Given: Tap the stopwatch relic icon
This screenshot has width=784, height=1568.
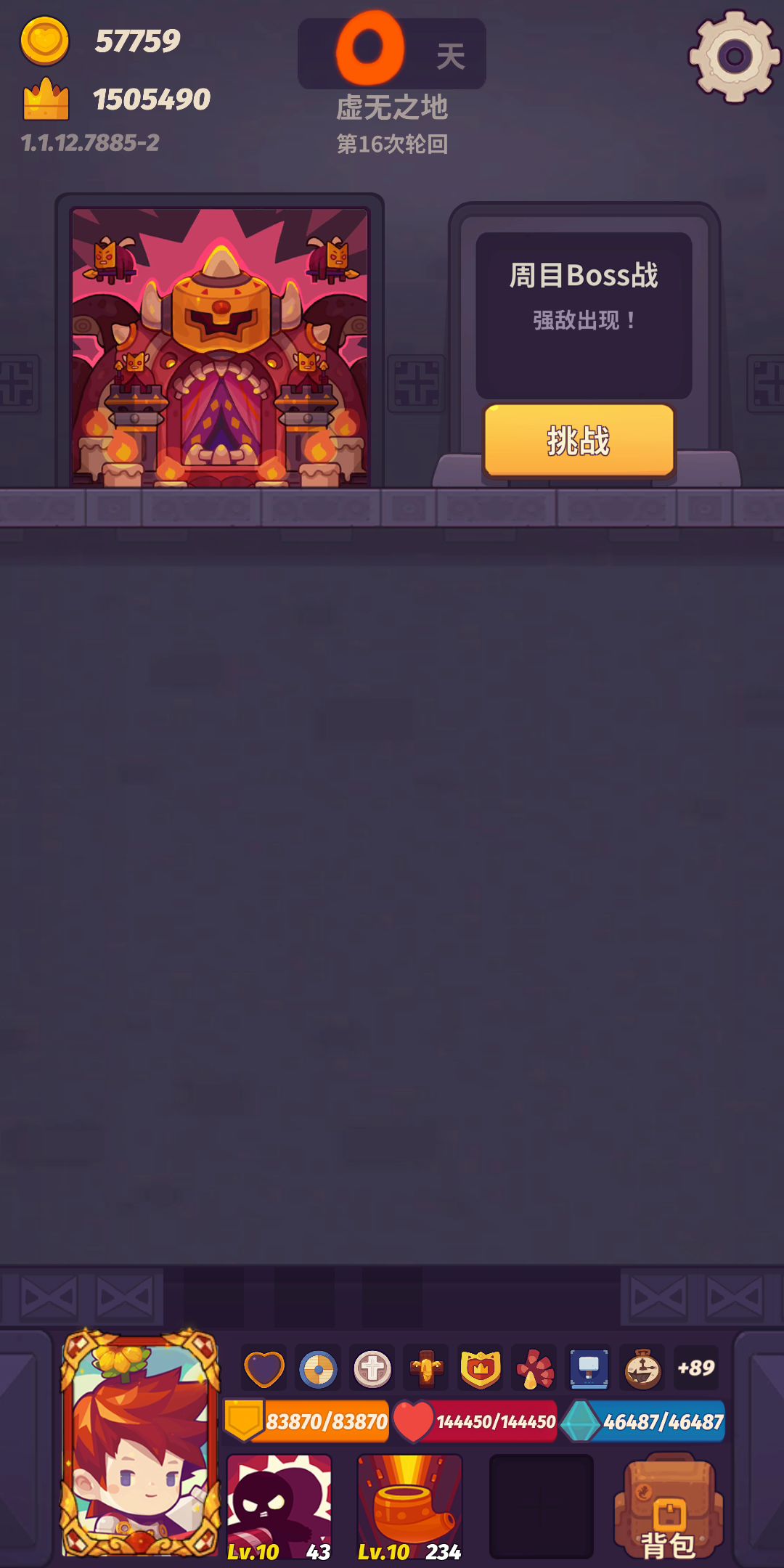Looking at the screenshot, I should (642, 1369).
